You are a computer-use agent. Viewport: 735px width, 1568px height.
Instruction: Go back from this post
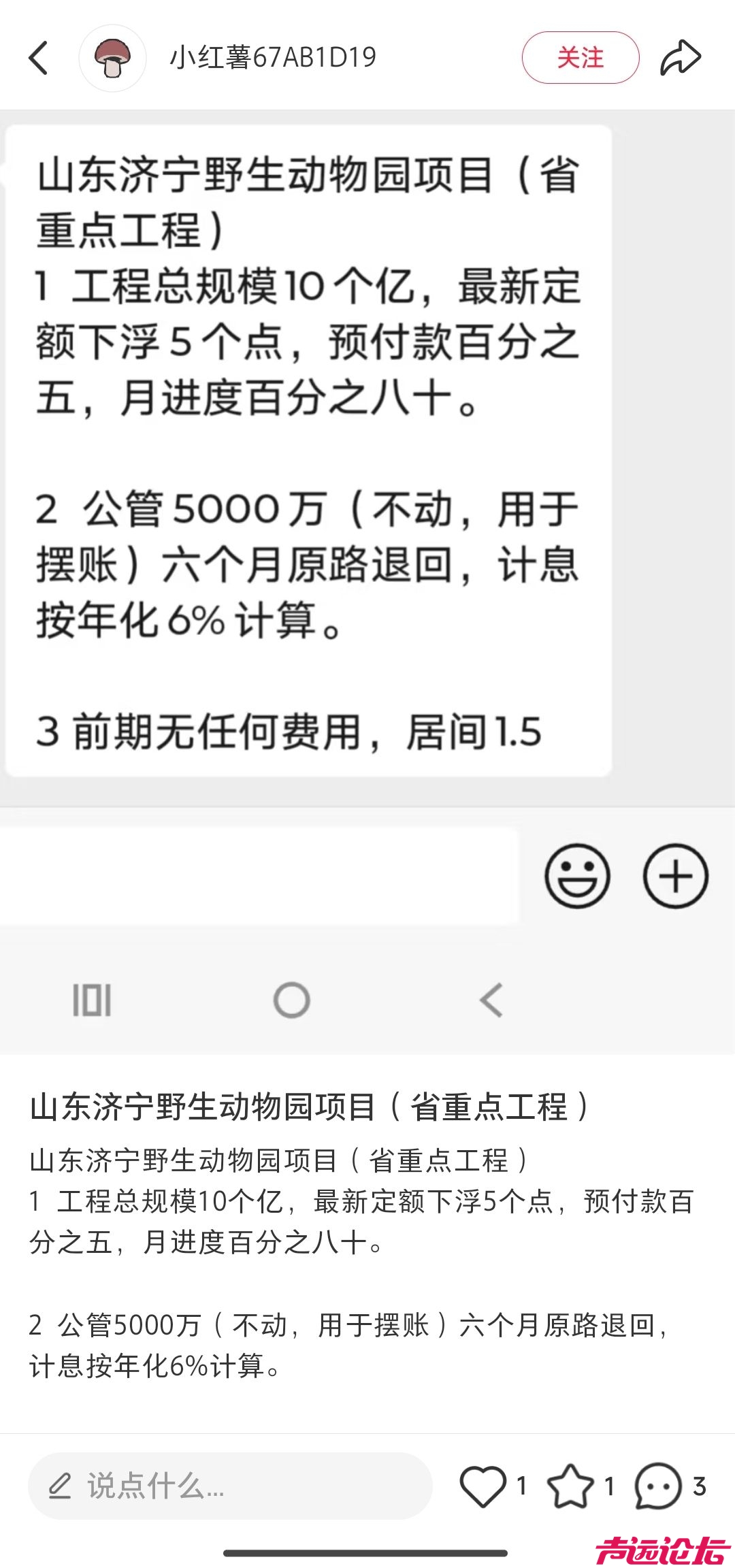pyautogui.click(x=39, y=58)
